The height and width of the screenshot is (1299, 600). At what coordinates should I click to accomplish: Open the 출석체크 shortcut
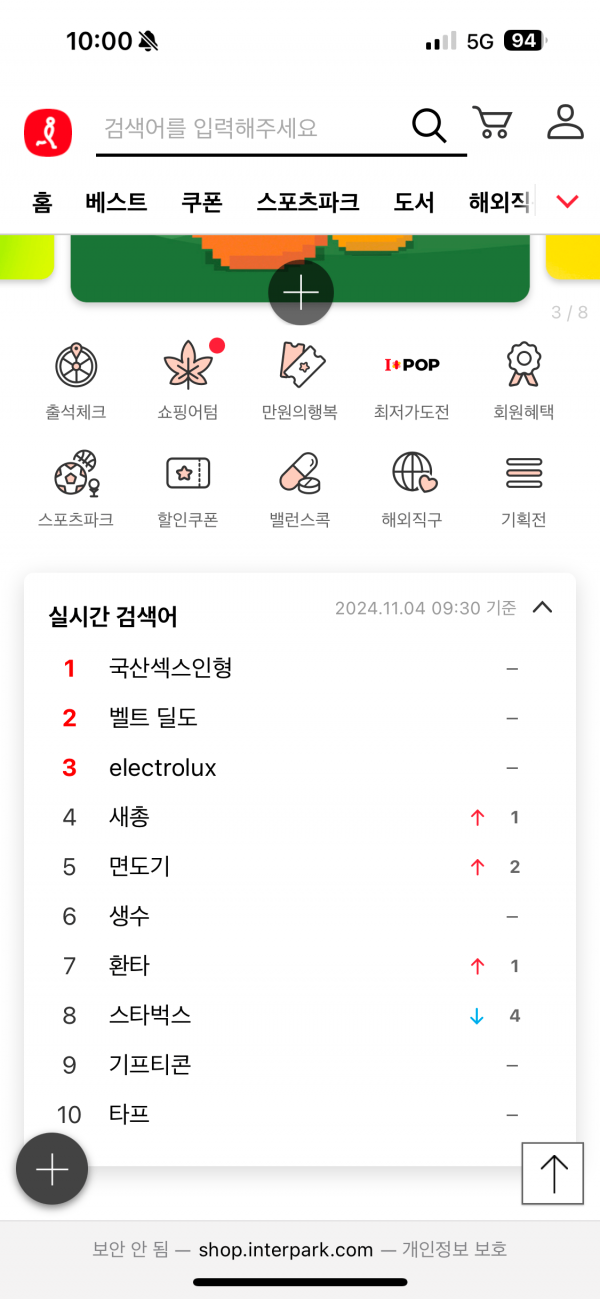click(75, 380)
